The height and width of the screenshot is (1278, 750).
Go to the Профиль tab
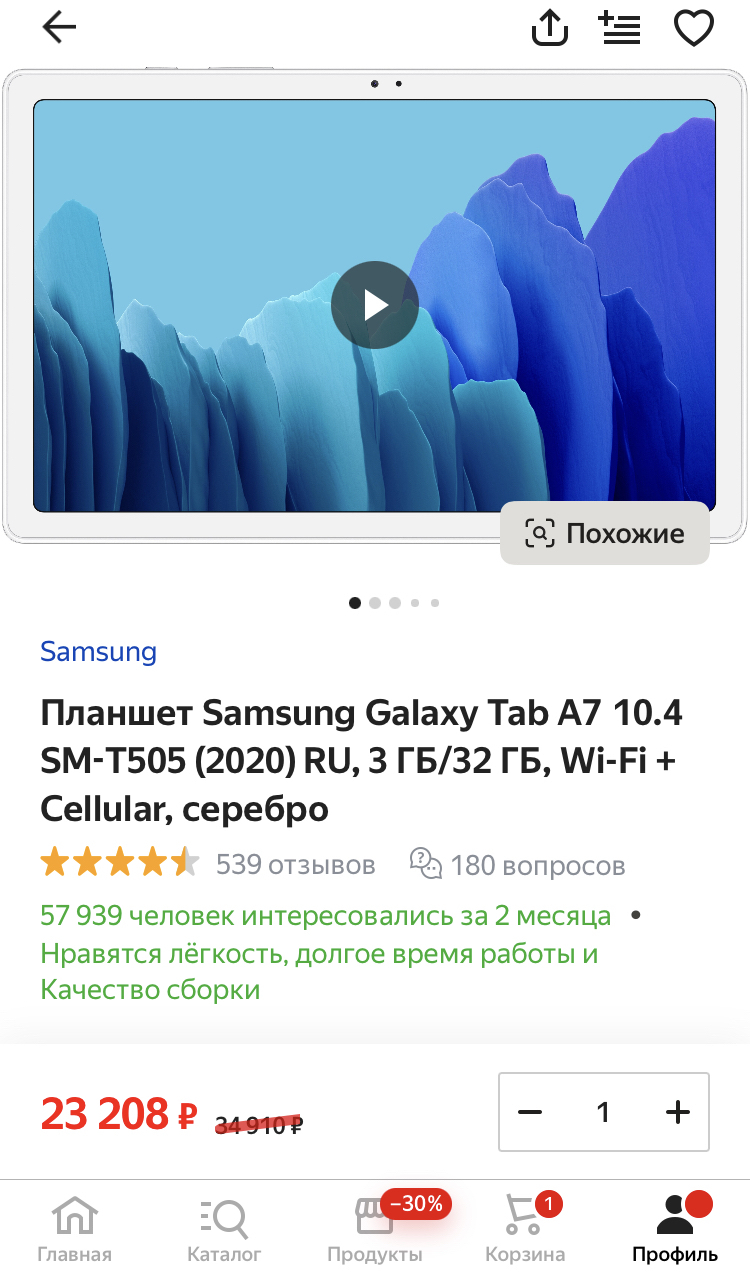coord(675,1229)
